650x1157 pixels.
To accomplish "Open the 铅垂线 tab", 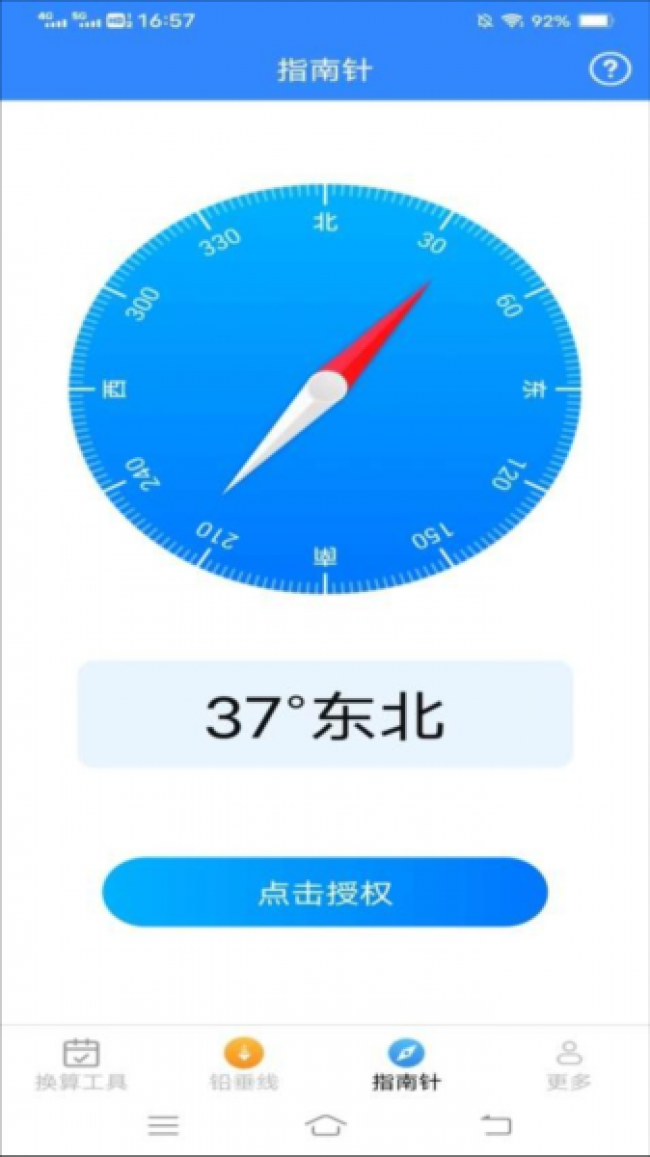I will click(x=244, y=1064).
